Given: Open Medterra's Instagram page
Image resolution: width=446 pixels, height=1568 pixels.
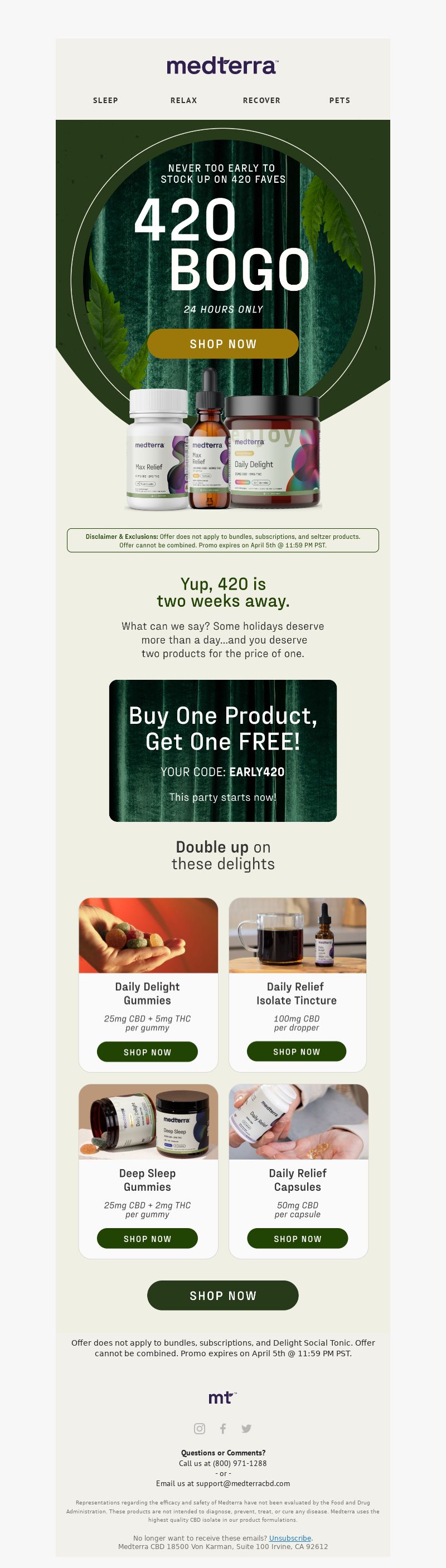Looking at the screenshot, I should click(199, 1429).
